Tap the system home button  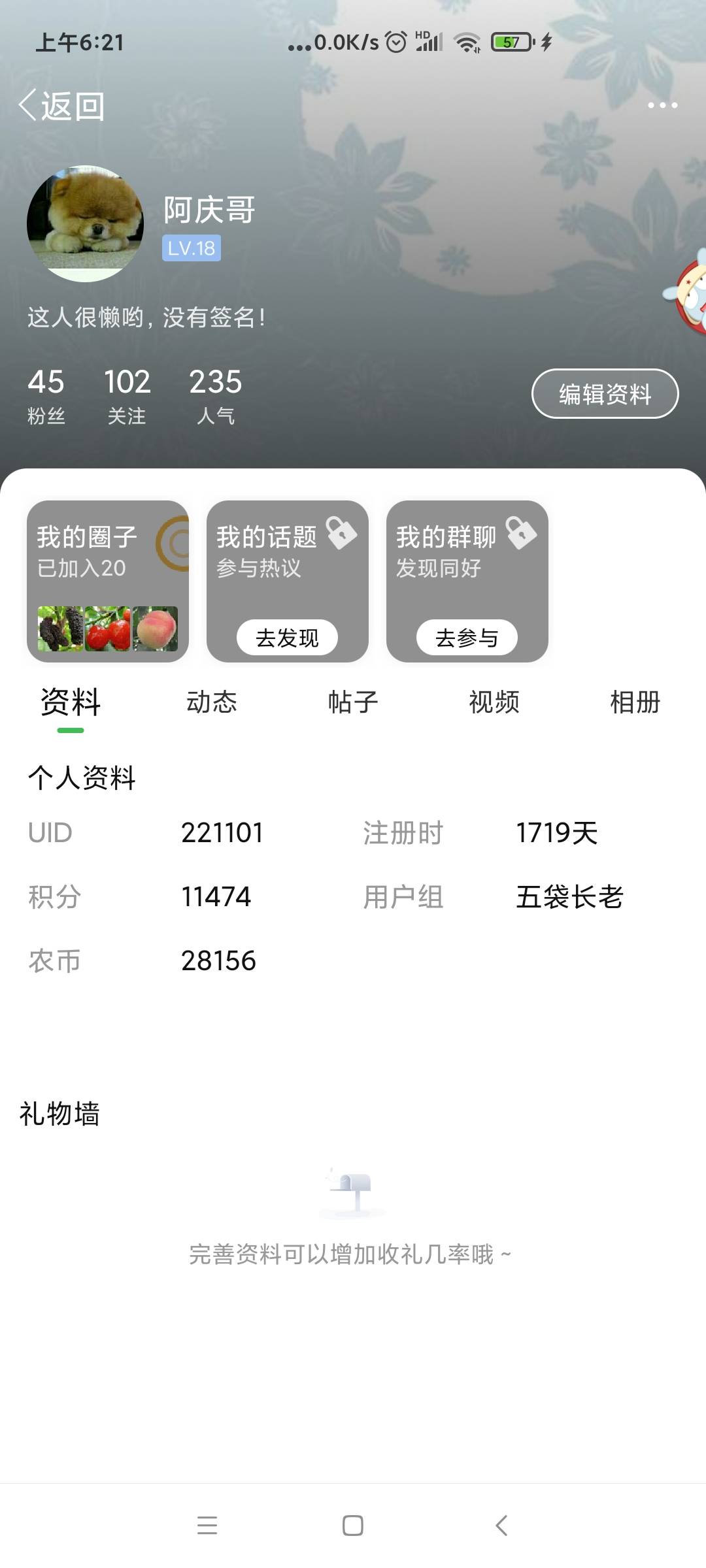click(353, 1526)
